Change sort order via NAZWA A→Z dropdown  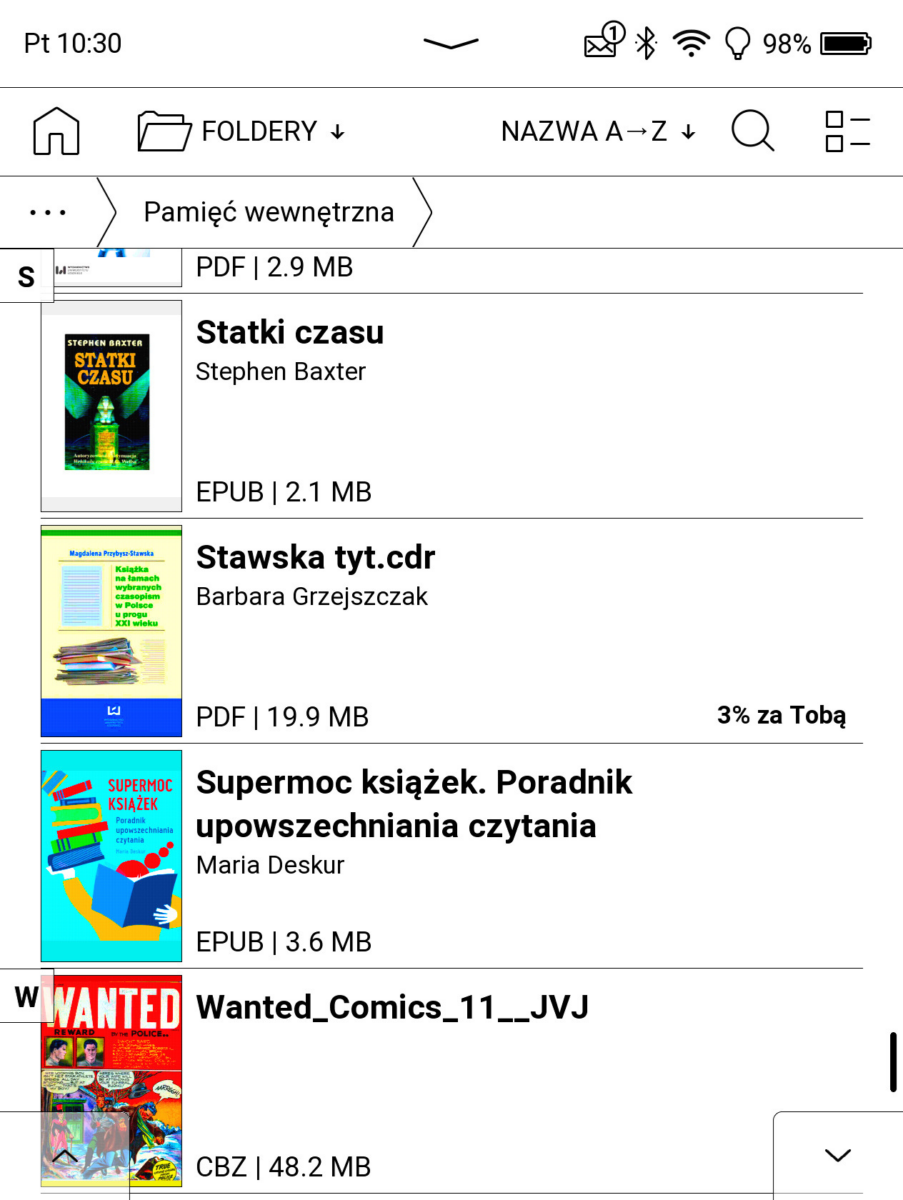tap(596, 130)
